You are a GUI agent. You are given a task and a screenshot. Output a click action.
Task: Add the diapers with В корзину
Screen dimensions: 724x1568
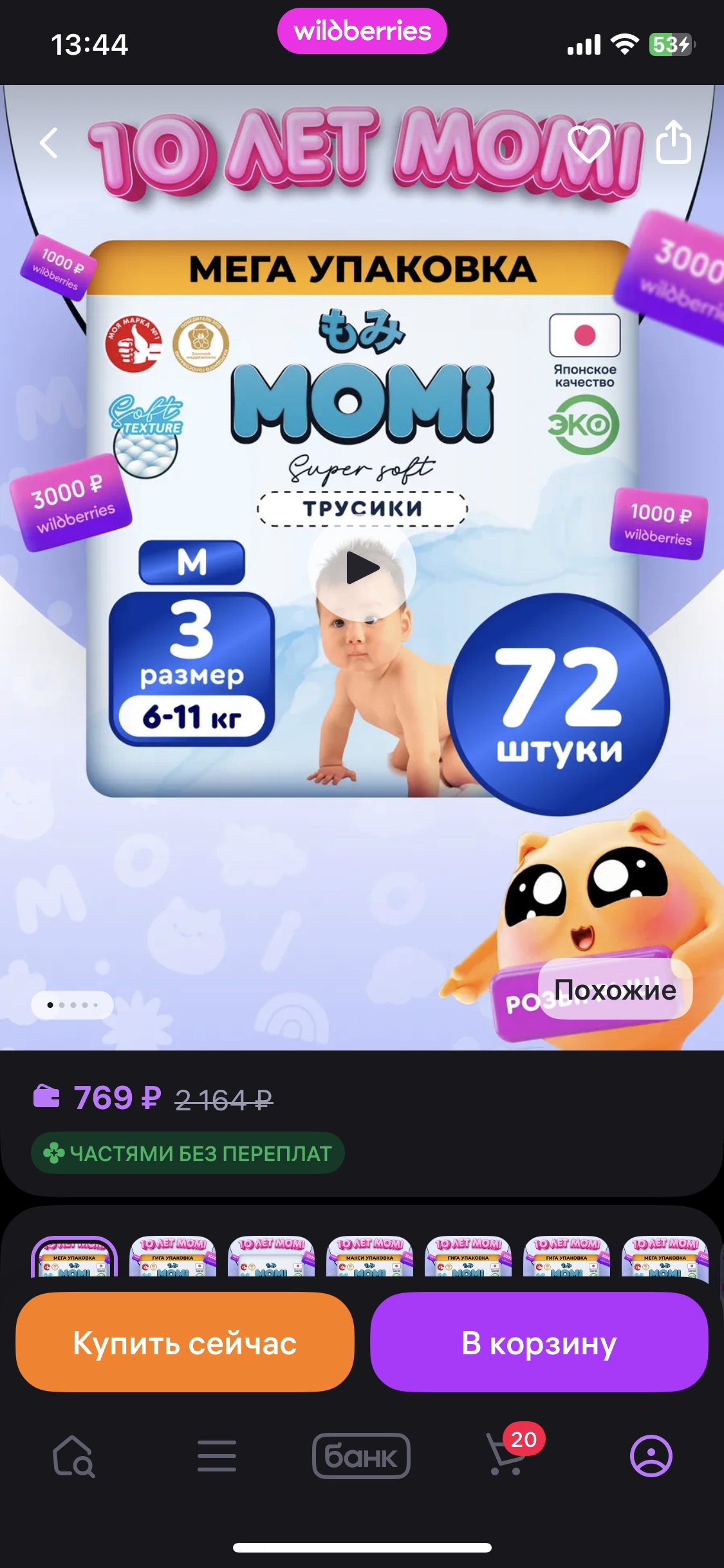point(539,1343)
